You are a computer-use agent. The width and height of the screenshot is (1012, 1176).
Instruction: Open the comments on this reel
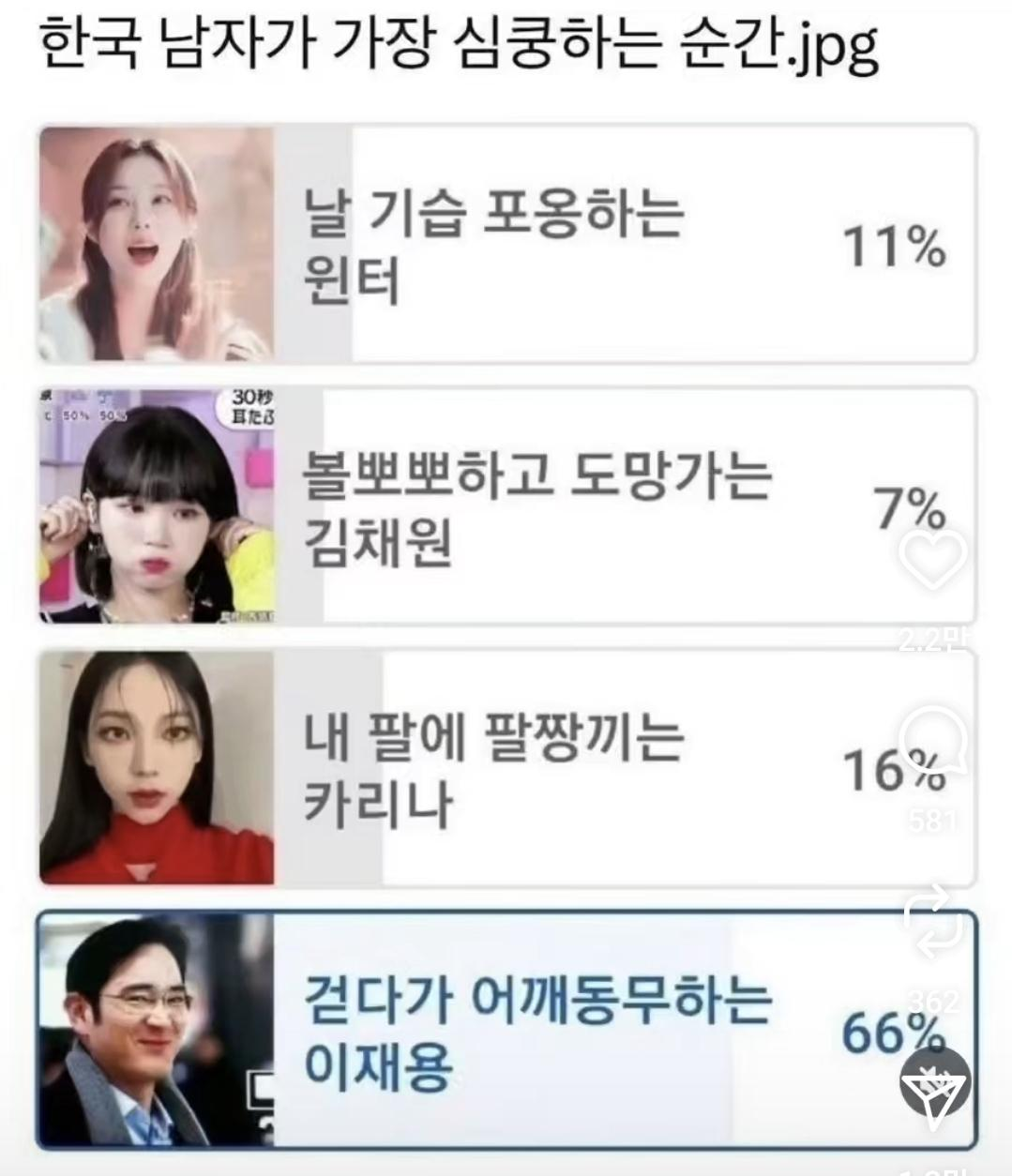(933, 743)
